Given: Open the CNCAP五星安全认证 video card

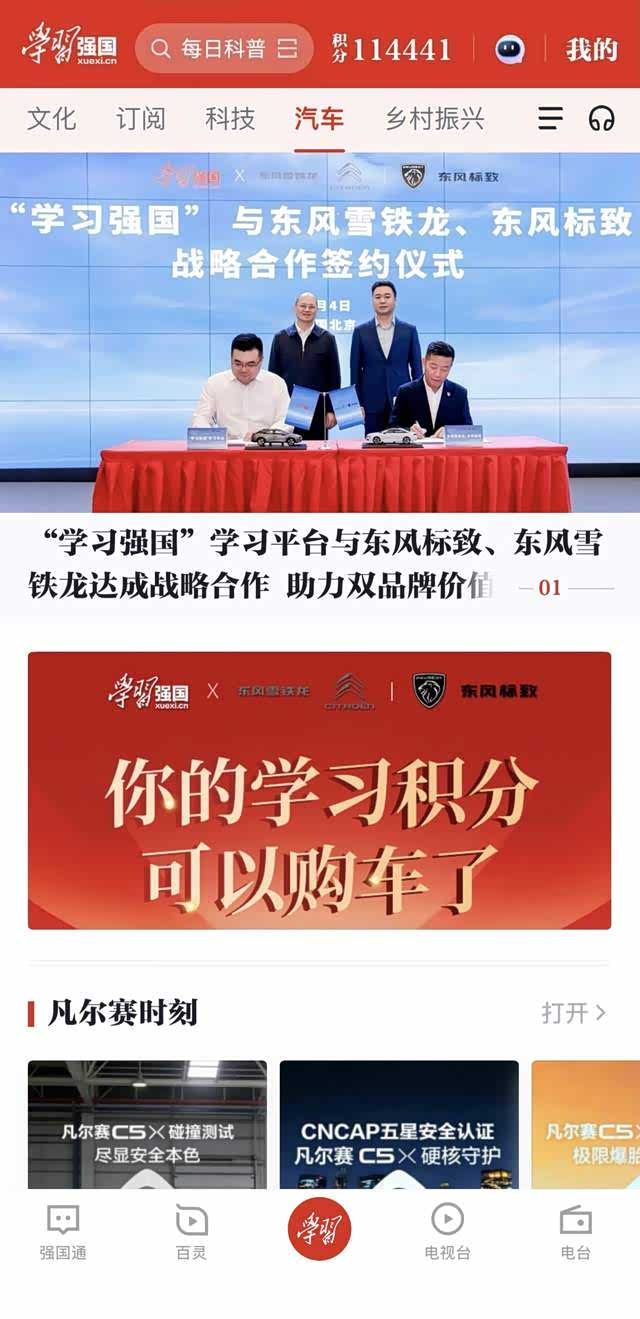Looking at the screenshot, I should point(398,1125).
